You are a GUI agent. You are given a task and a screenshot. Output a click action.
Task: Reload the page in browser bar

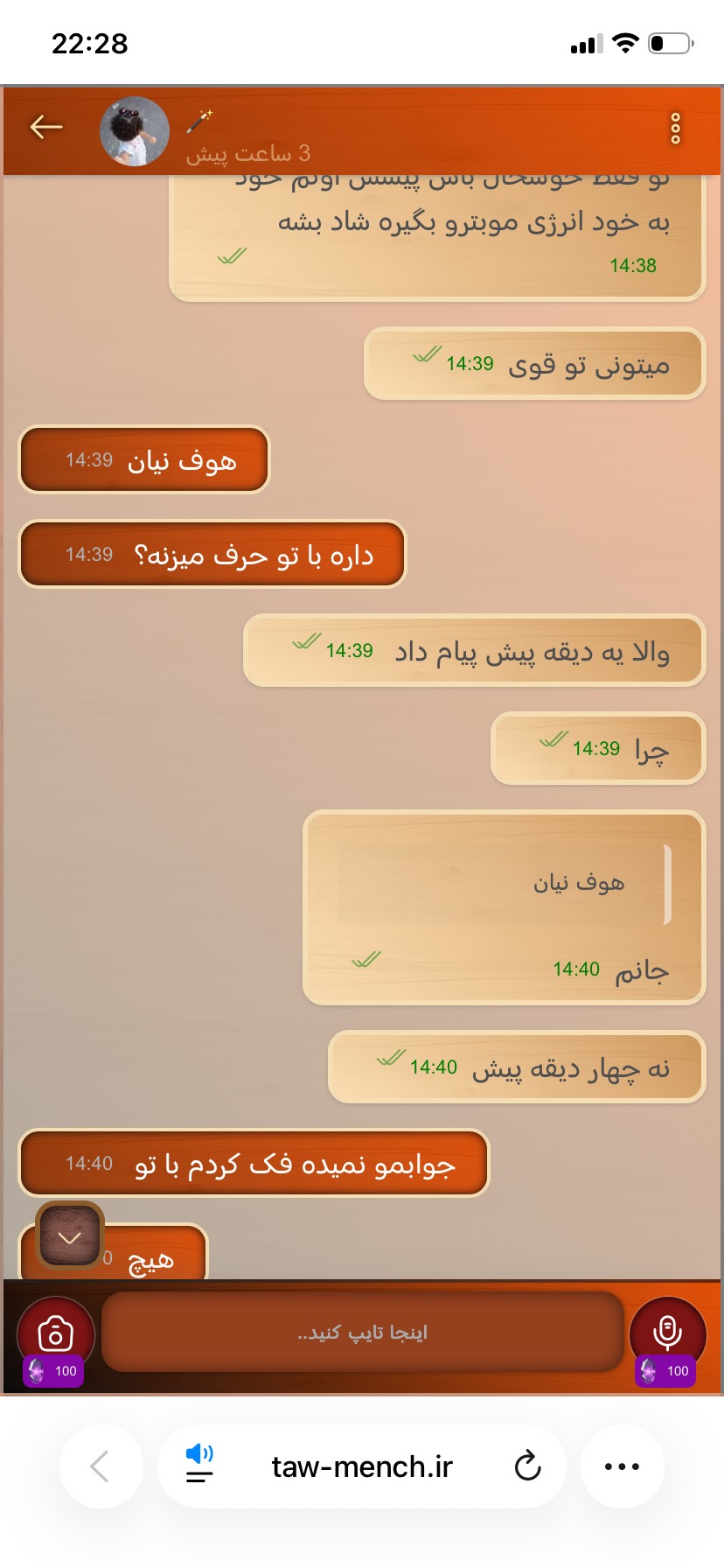(527, 1466)
